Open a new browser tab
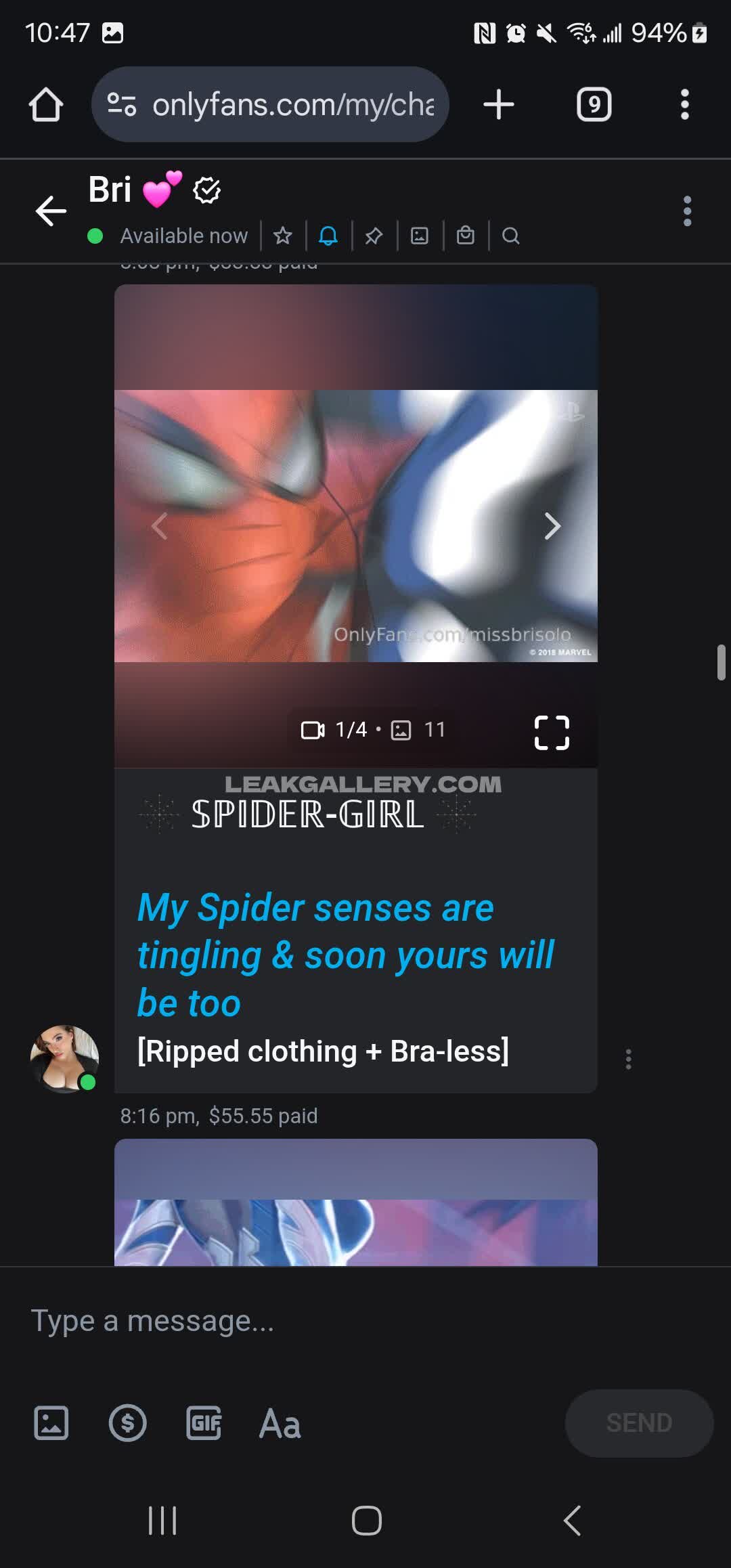This screenshot has height=1568, width=731. click(499, 105)
